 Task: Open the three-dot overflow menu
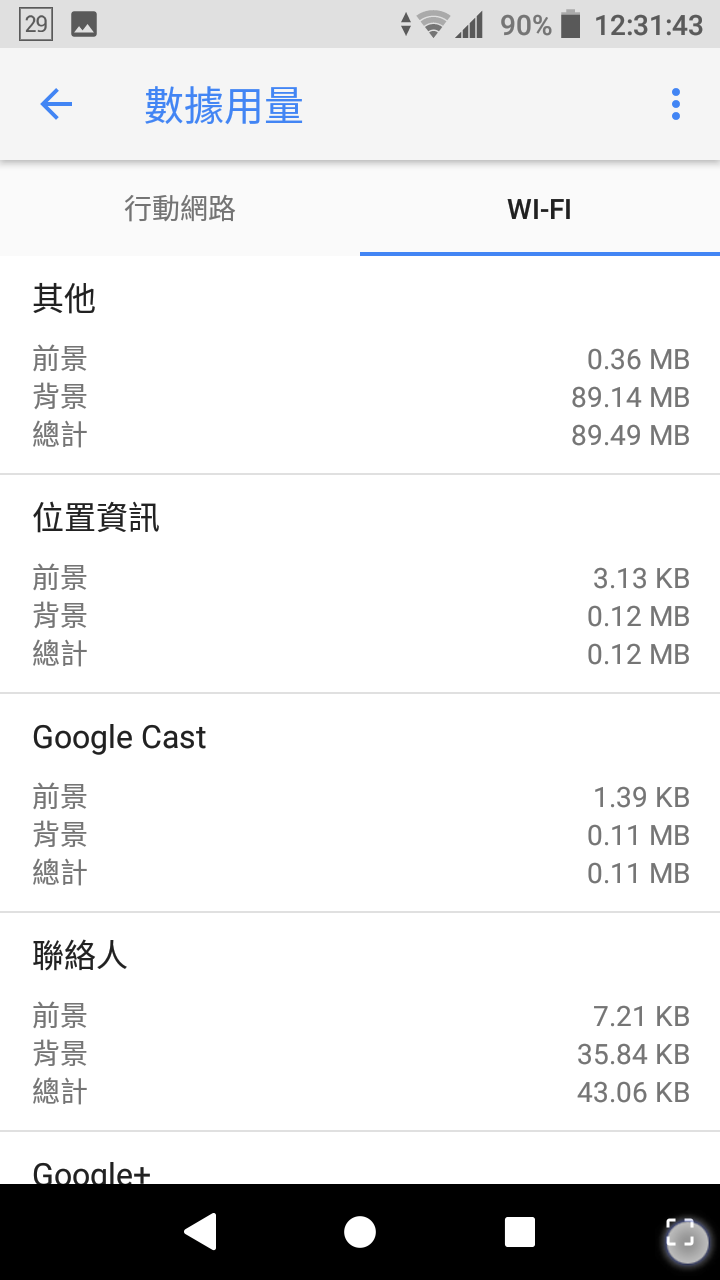click(676, 104)
